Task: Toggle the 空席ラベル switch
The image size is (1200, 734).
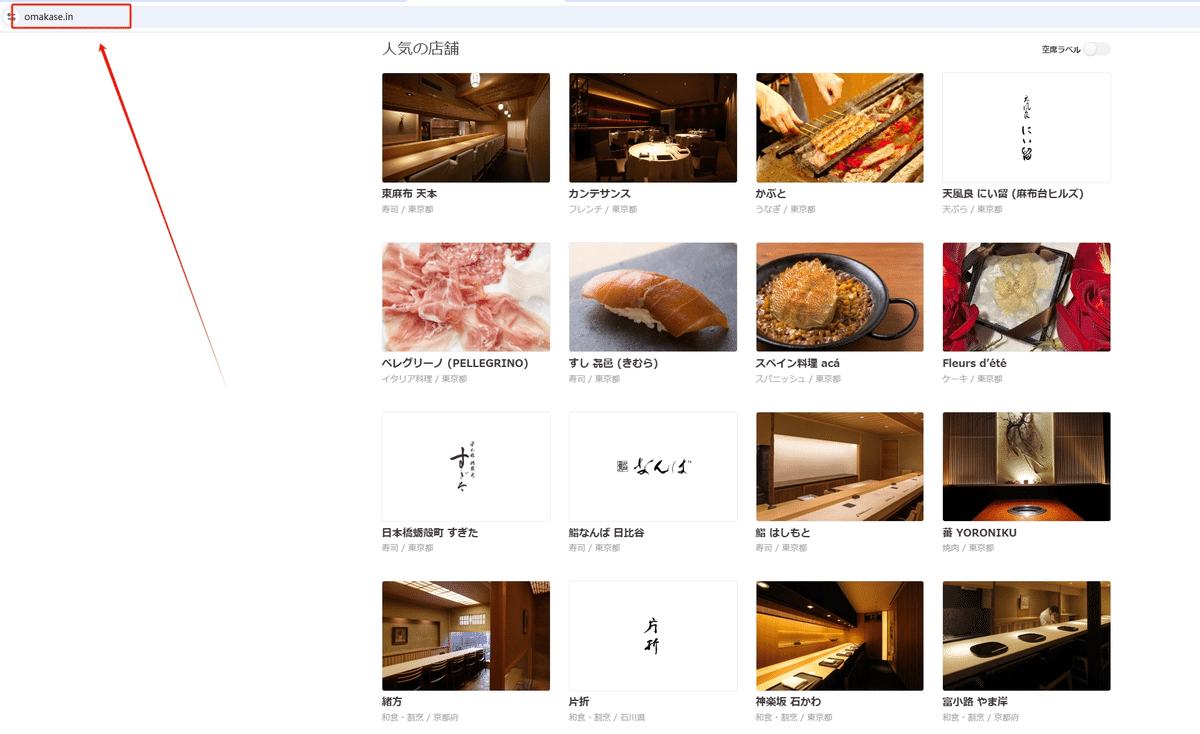Action: click(x=1096, y=49)
